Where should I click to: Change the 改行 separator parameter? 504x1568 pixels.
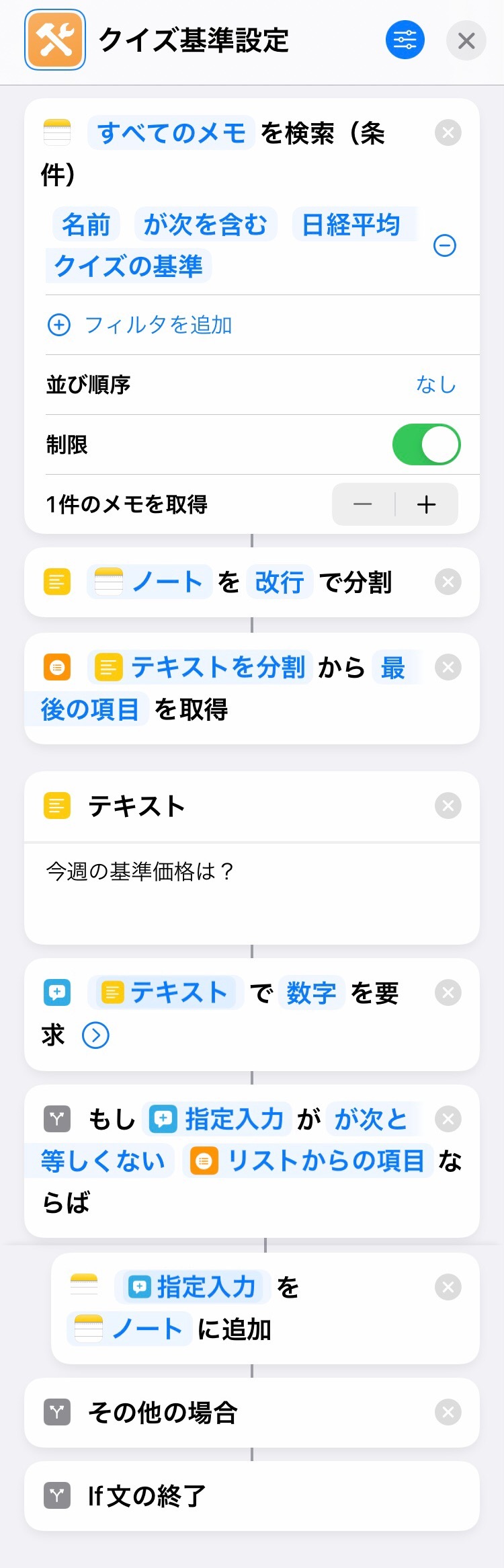pyautogui.click(x=280, y=582)
